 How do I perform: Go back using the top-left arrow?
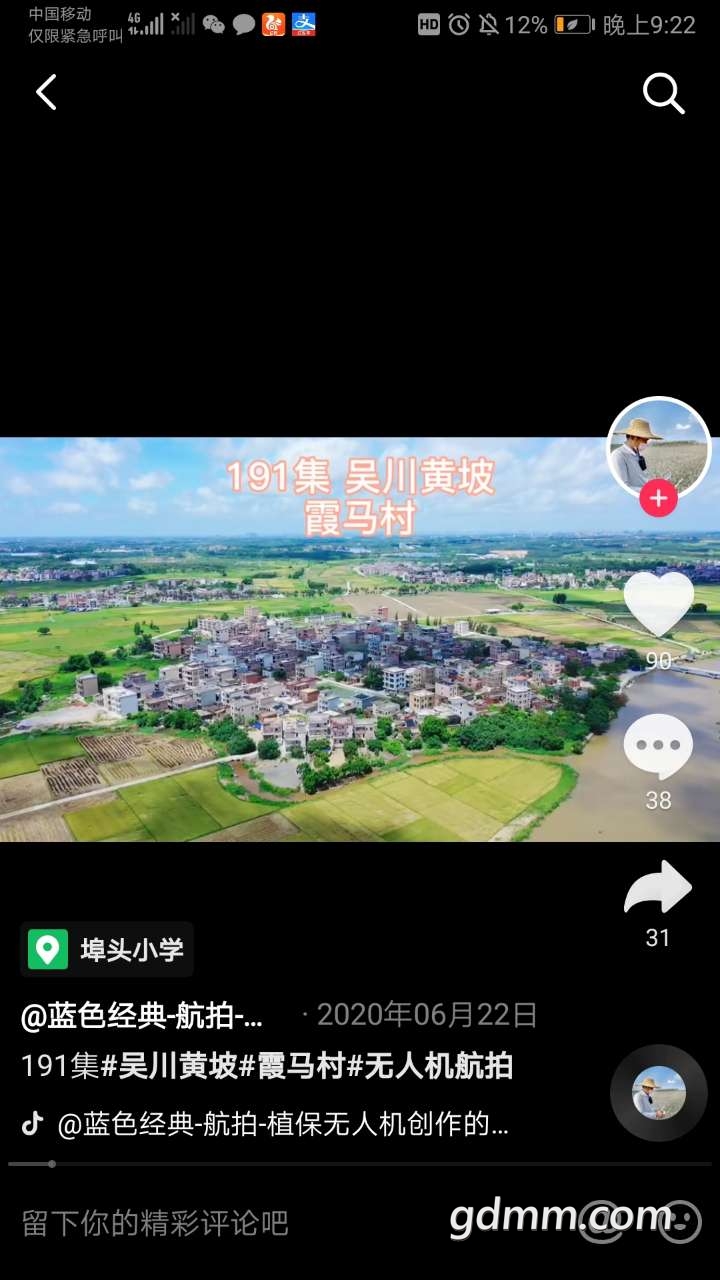pos(46,92)
